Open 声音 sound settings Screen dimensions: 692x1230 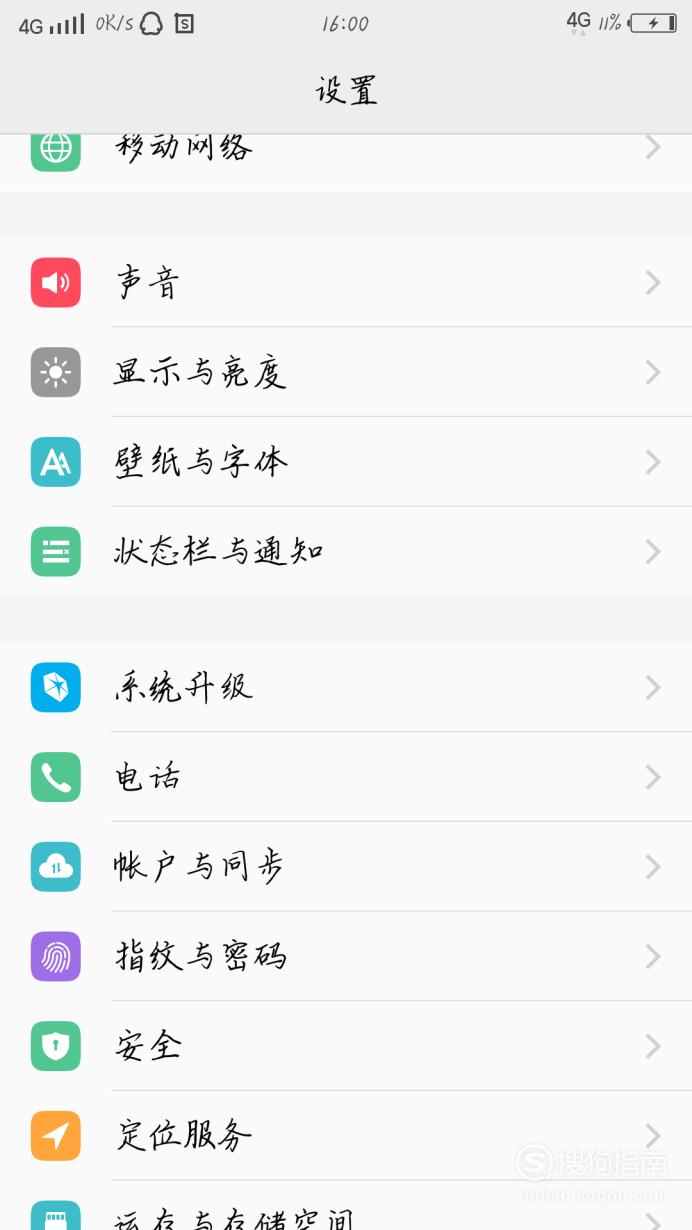pos(346,283)
